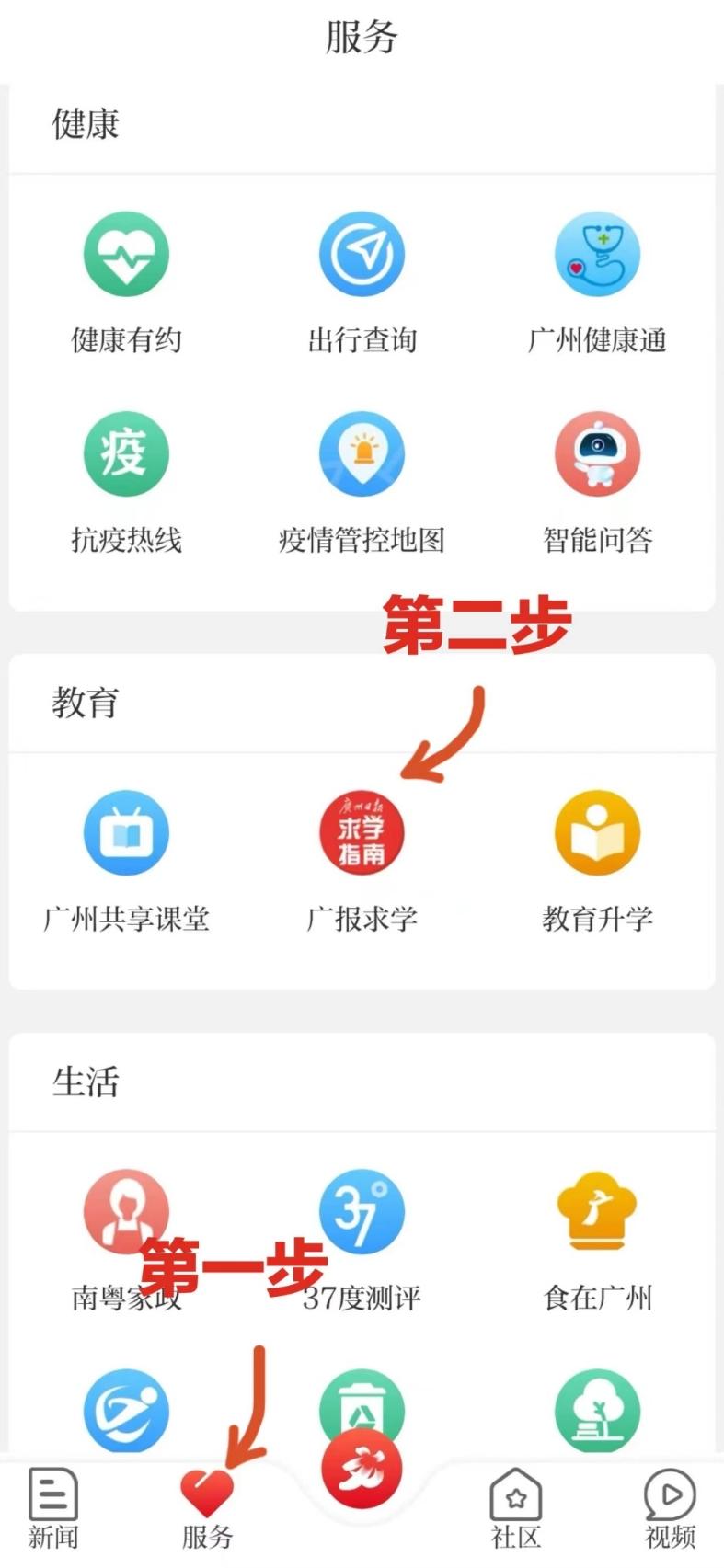Screen dimensions: 724x1568
Task: Select the 服务 tab
Action: tap(207, 1508)
